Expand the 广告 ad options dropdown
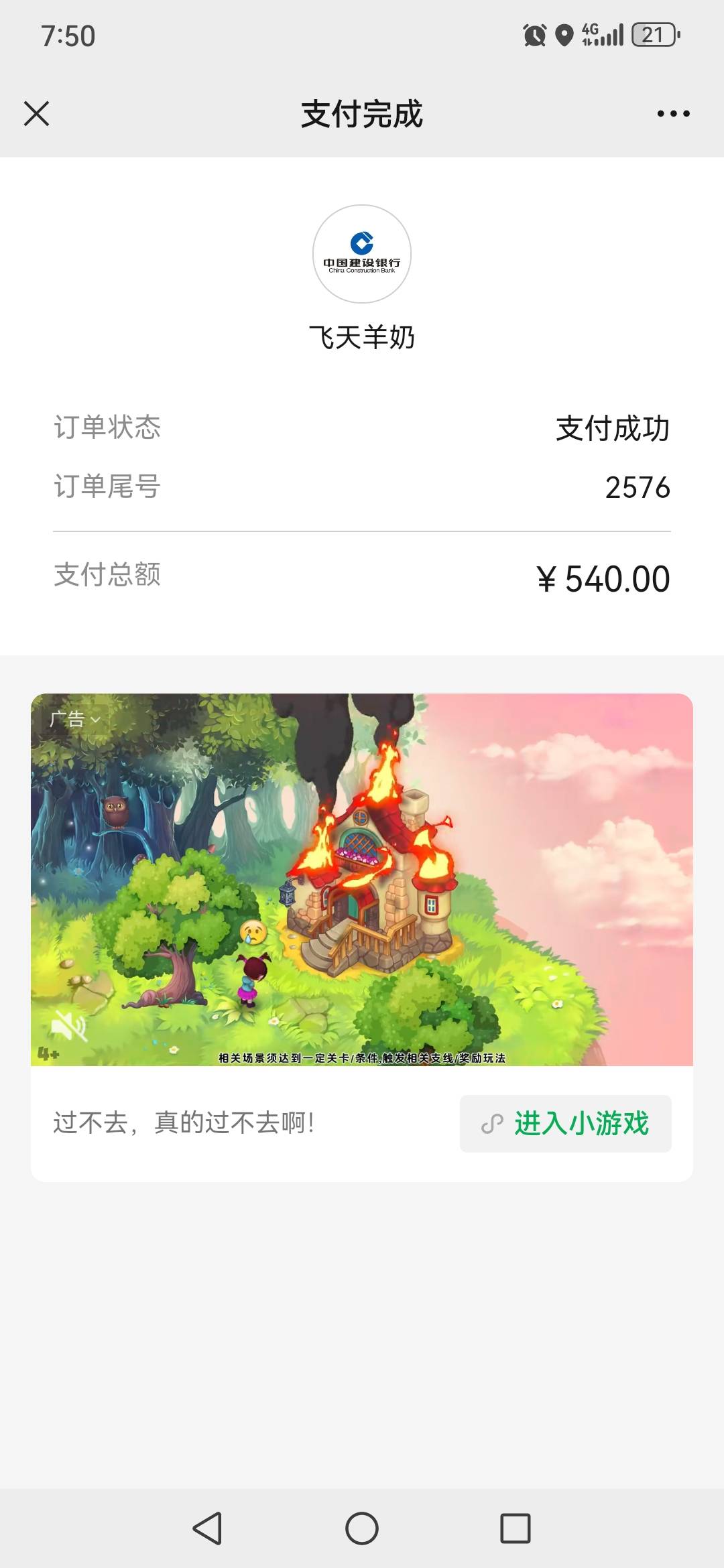The height and width of the screenshot is (1568, 724). point(75,720)
